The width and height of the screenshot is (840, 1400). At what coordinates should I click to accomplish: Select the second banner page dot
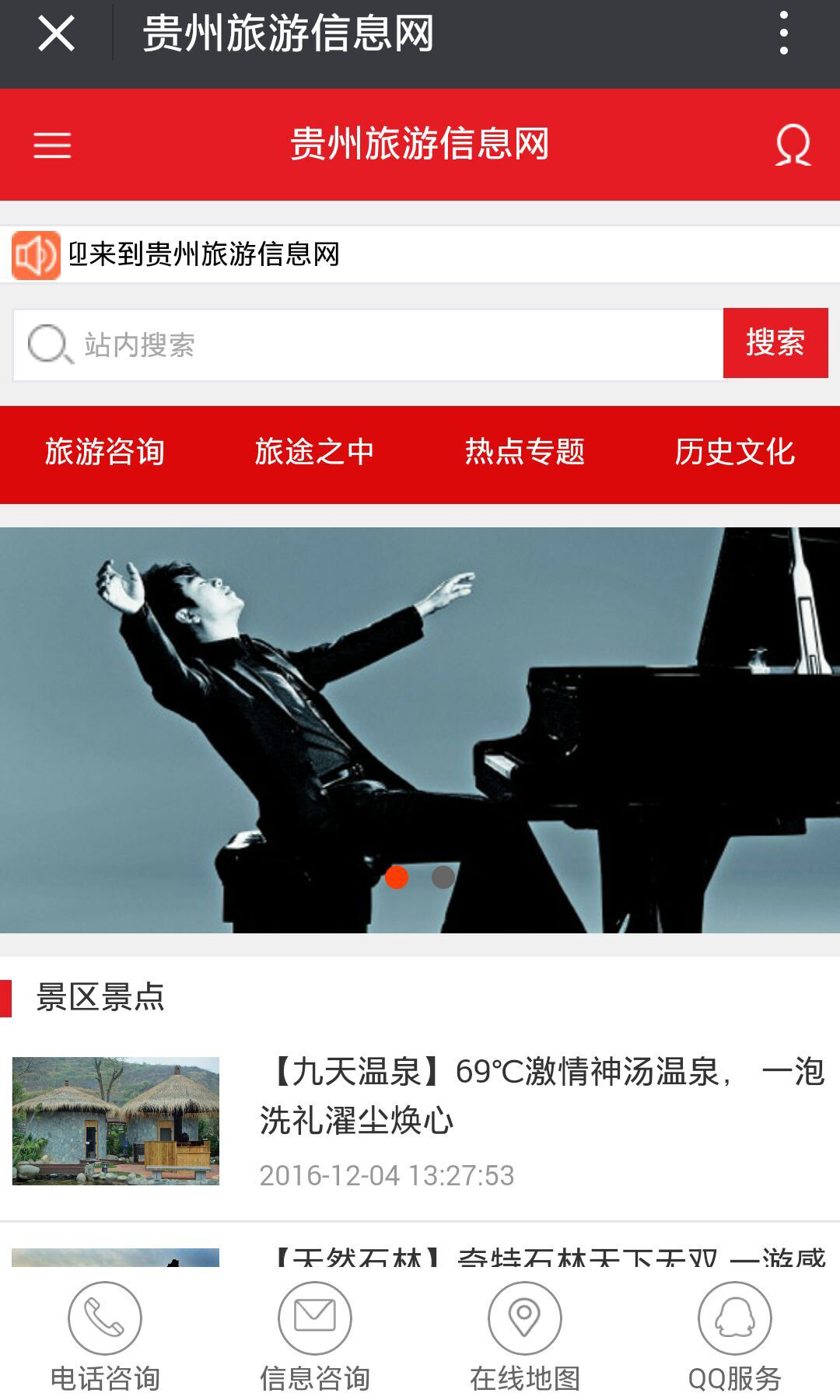point(443,877)
